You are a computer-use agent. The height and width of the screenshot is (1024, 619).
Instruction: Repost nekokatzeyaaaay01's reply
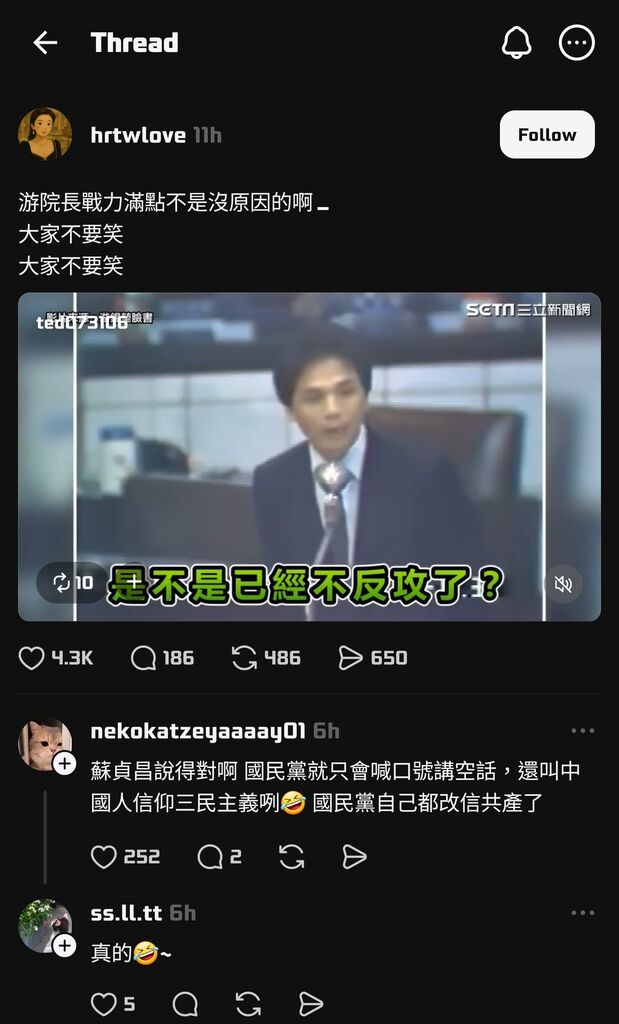click(x=292, y=856)
